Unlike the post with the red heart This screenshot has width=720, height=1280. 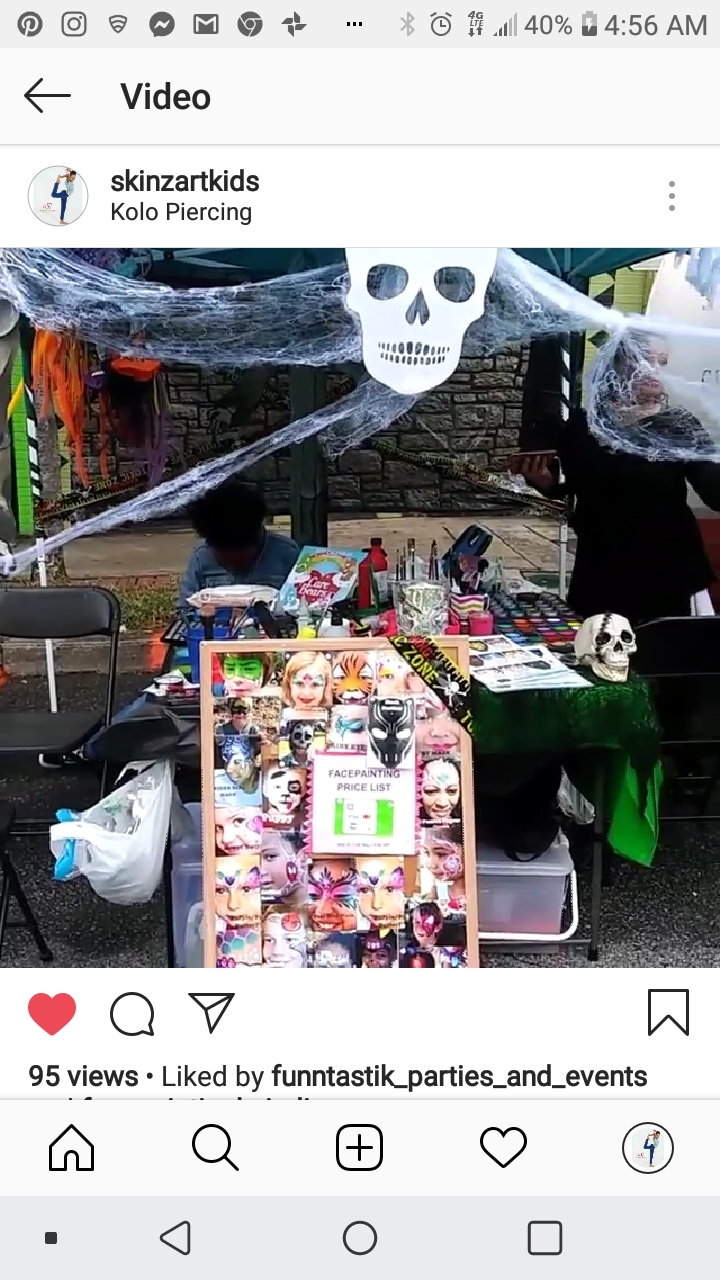pos(52,1013)
